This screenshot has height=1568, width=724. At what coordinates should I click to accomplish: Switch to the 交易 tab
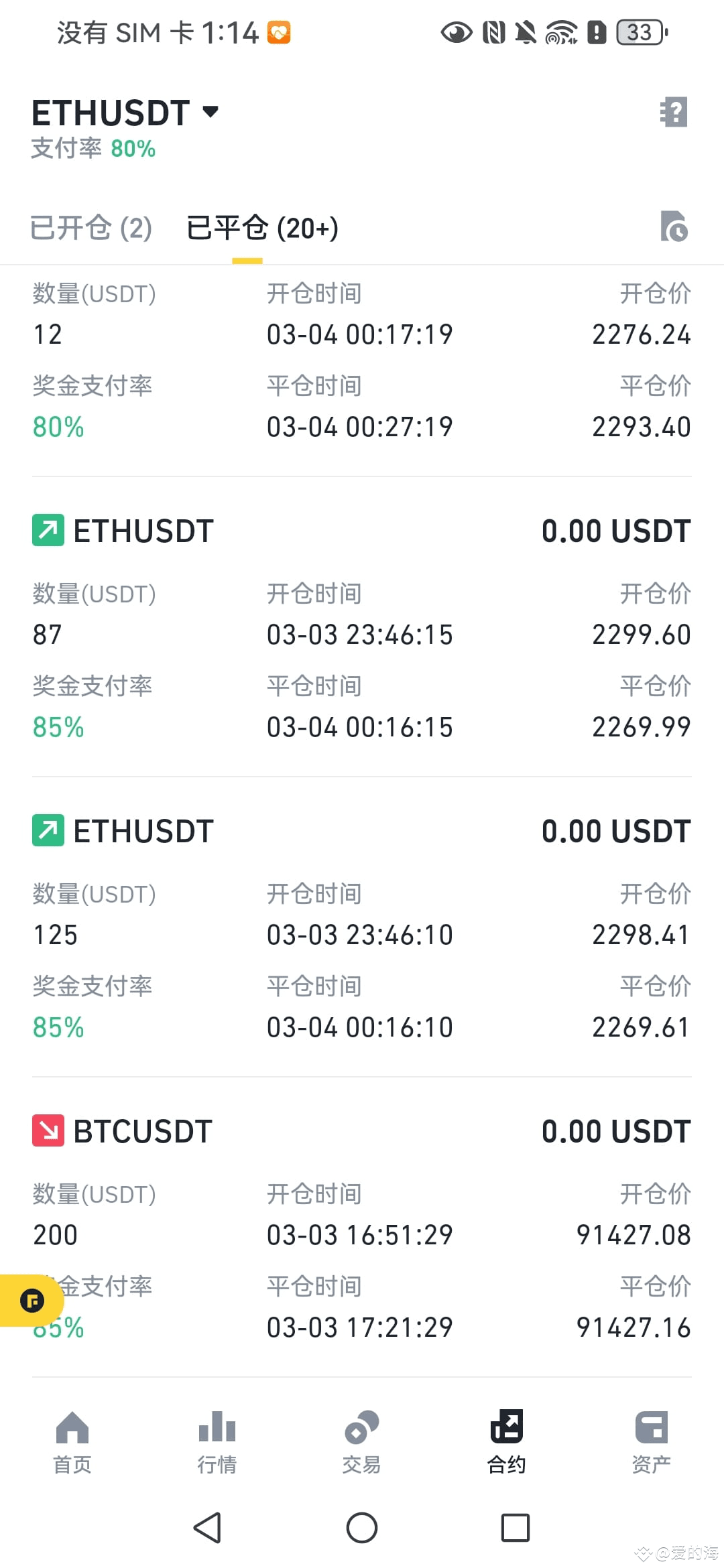tap(362, 1442)
